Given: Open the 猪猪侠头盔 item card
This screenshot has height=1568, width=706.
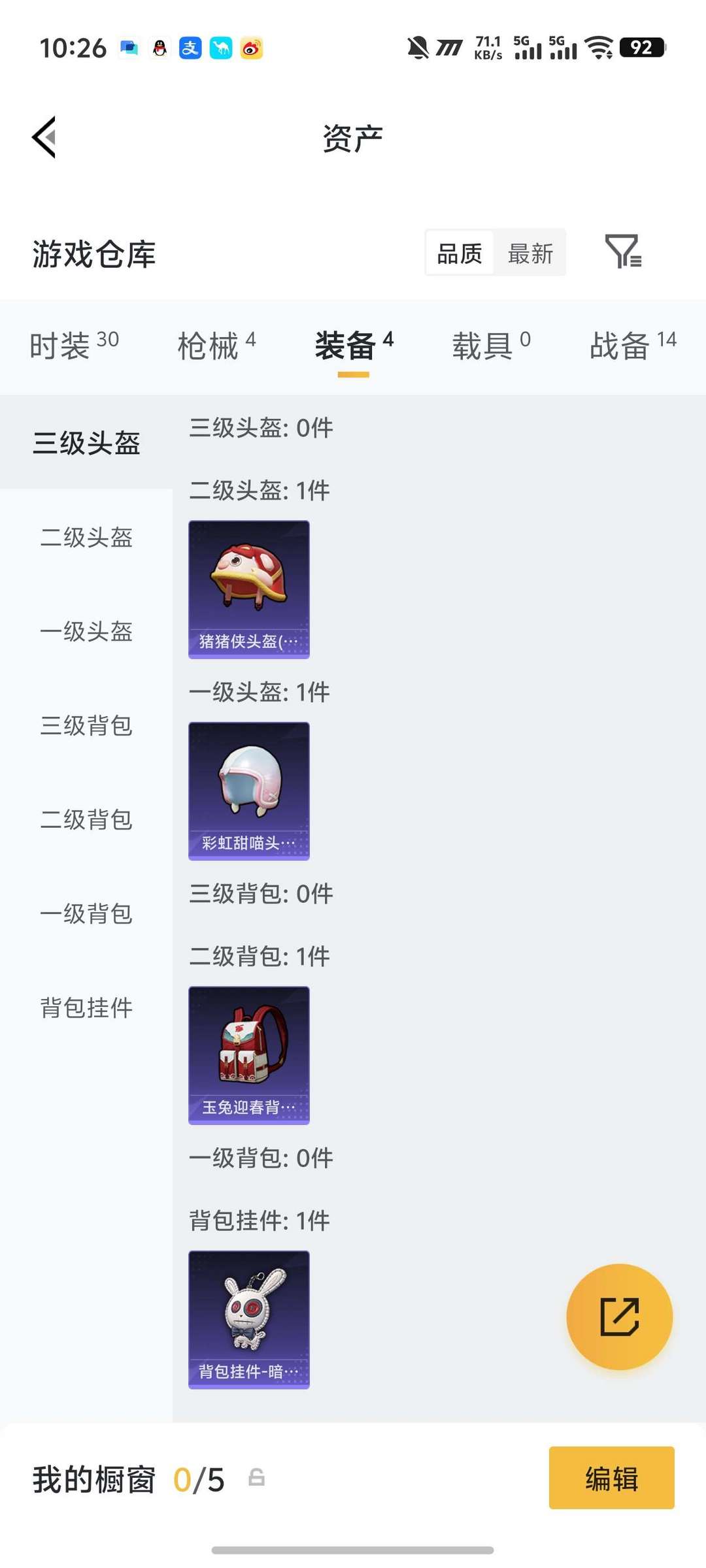Looking at the screenshot, I should 249,589.
